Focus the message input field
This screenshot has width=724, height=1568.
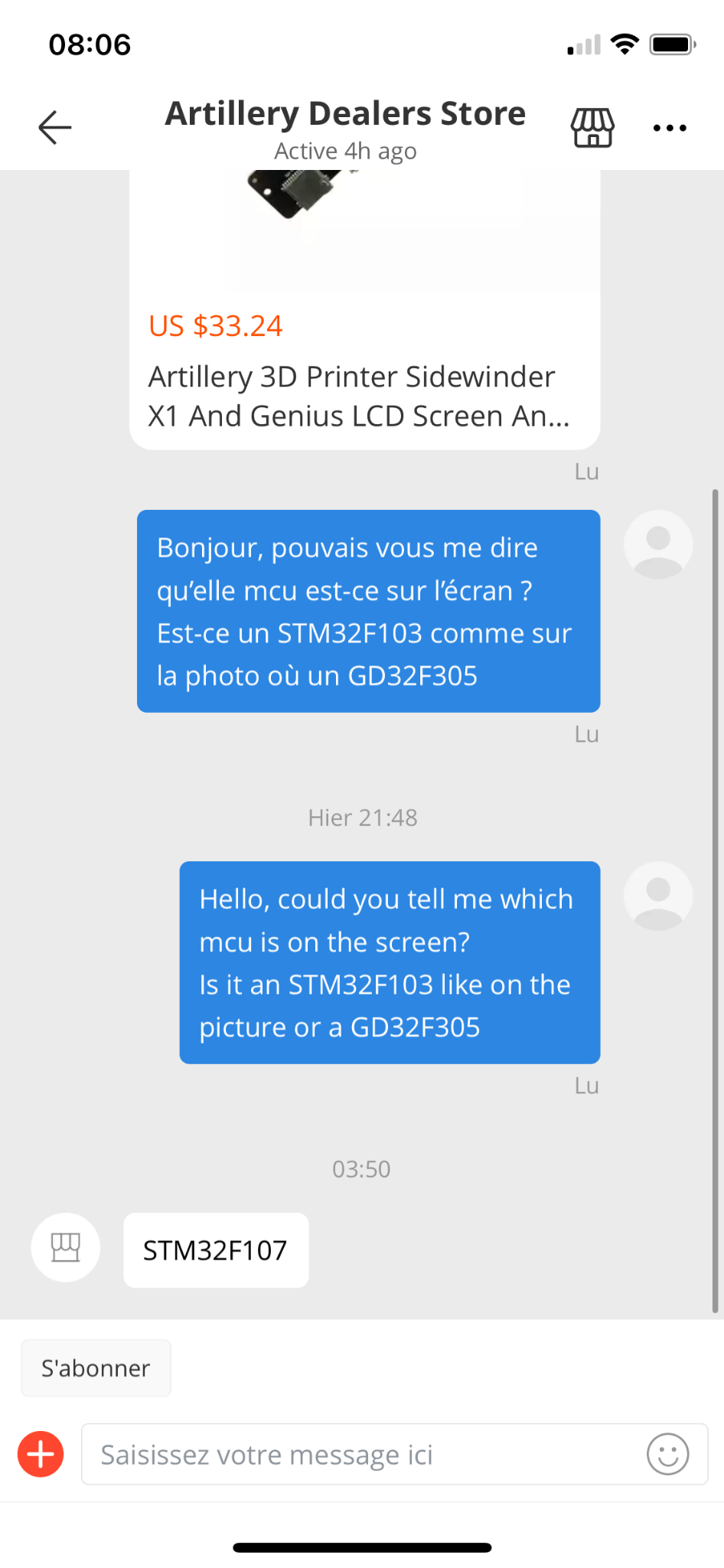360,1454
